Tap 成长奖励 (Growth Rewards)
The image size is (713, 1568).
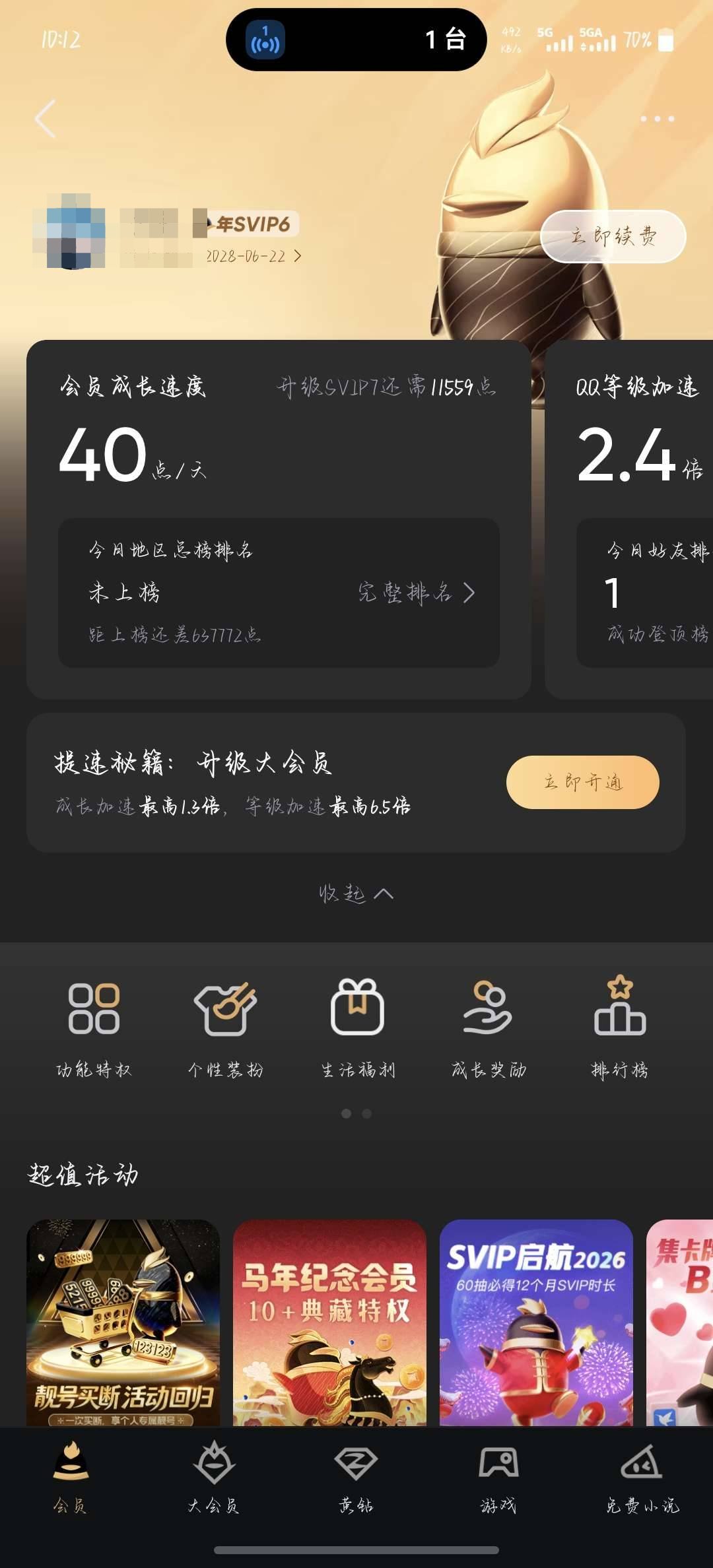pyautogui.click(x=488, y=1026)
